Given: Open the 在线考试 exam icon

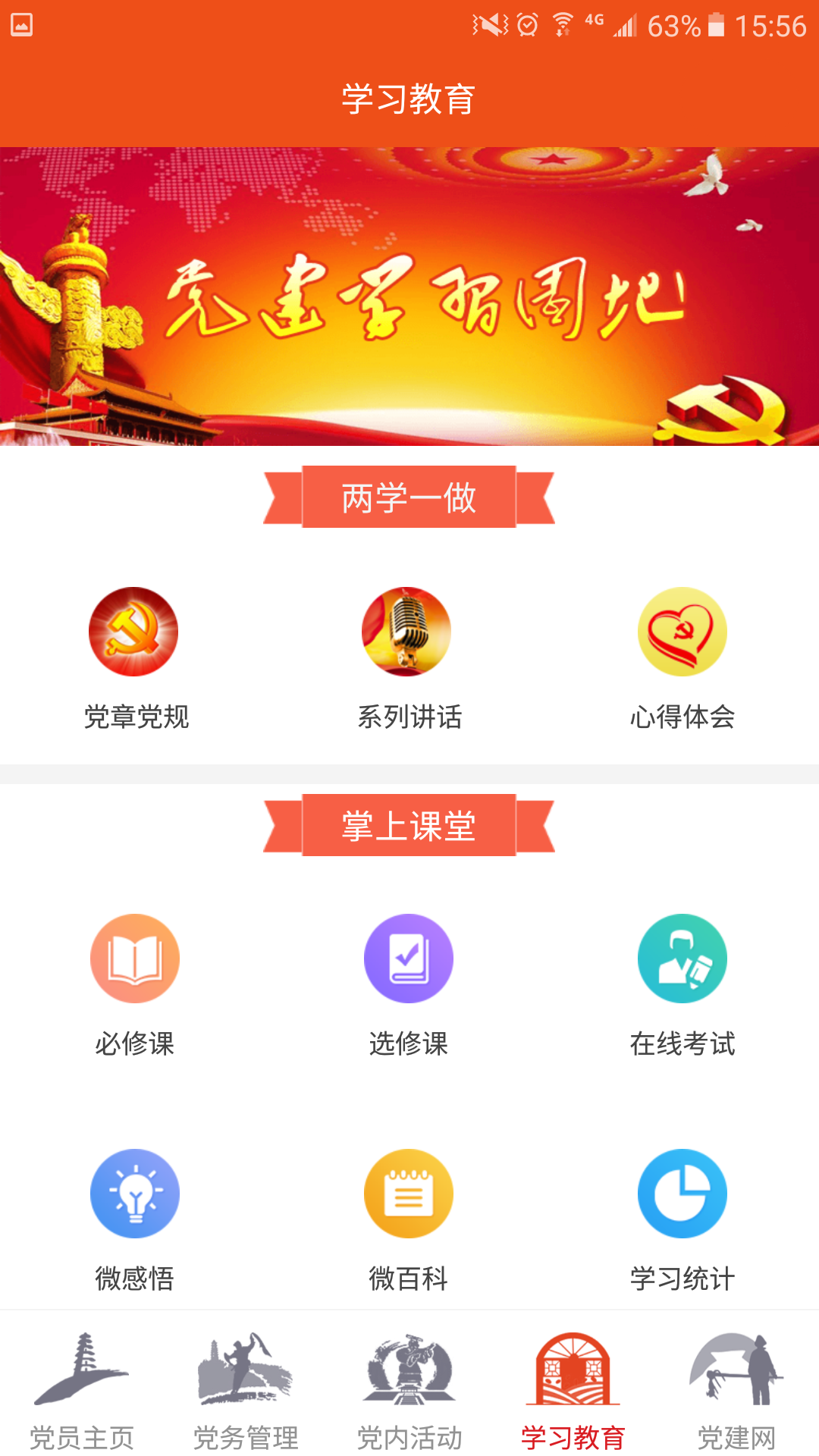Looking at the screenshot, I should tap(682, 958).
